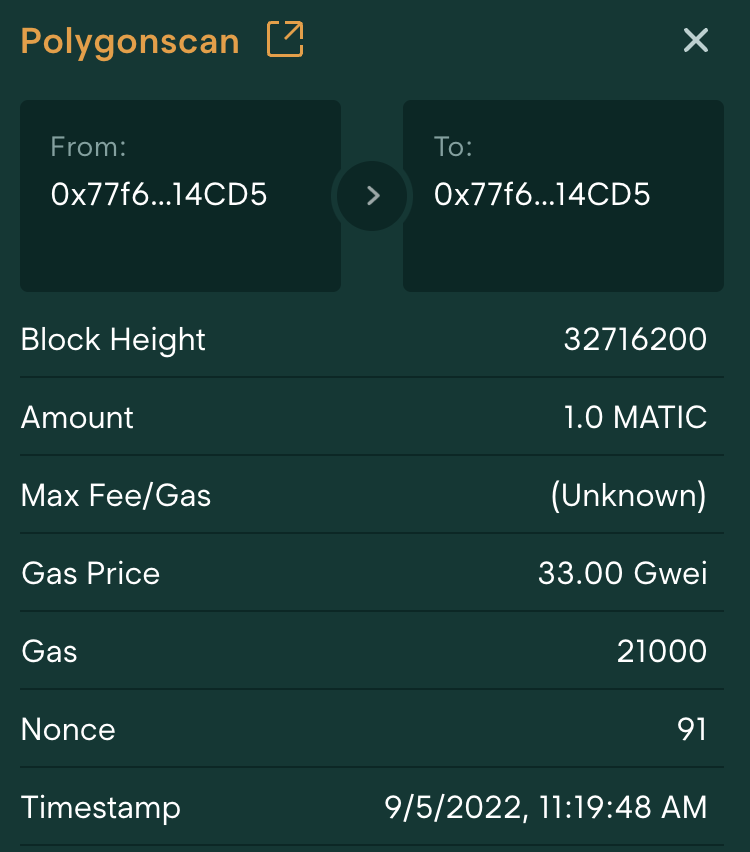The height and width of the screenshot is (852, 750).
Task: Click the To address 0x77f6...14CD5
Action: click(540, 195)
